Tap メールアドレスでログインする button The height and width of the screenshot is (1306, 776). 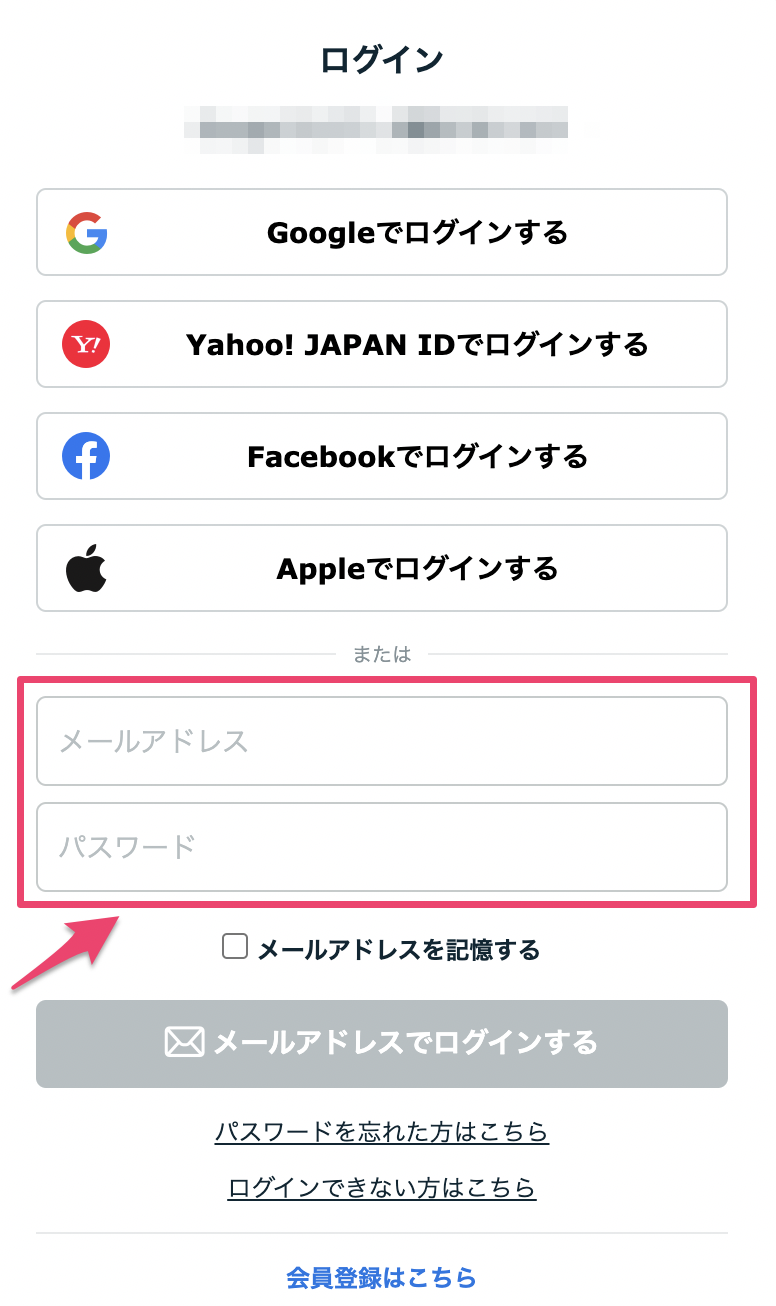[381, 1043]
